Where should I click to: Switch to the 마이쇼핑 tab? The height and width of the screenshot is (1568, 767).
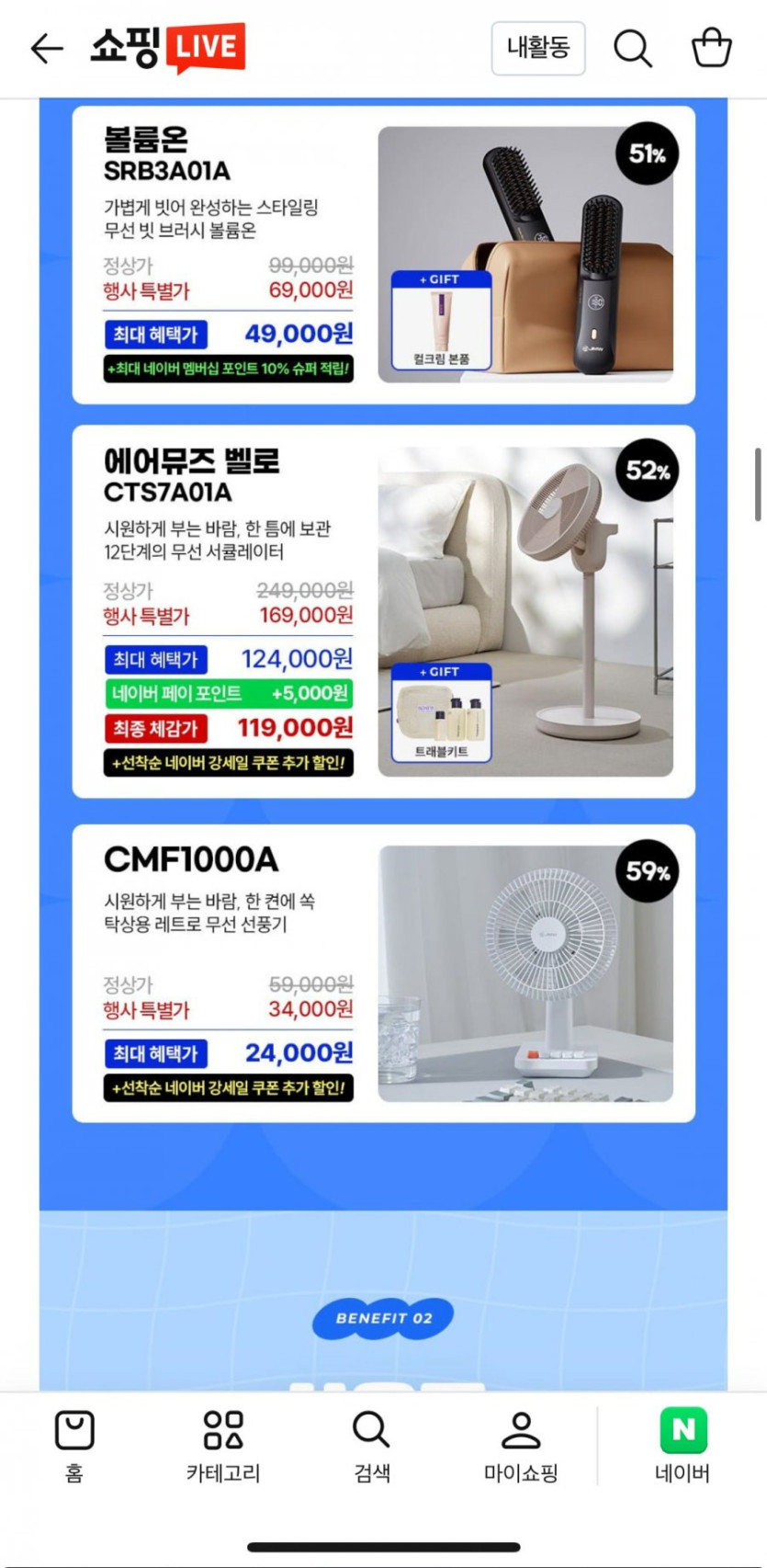(521, 1447)
